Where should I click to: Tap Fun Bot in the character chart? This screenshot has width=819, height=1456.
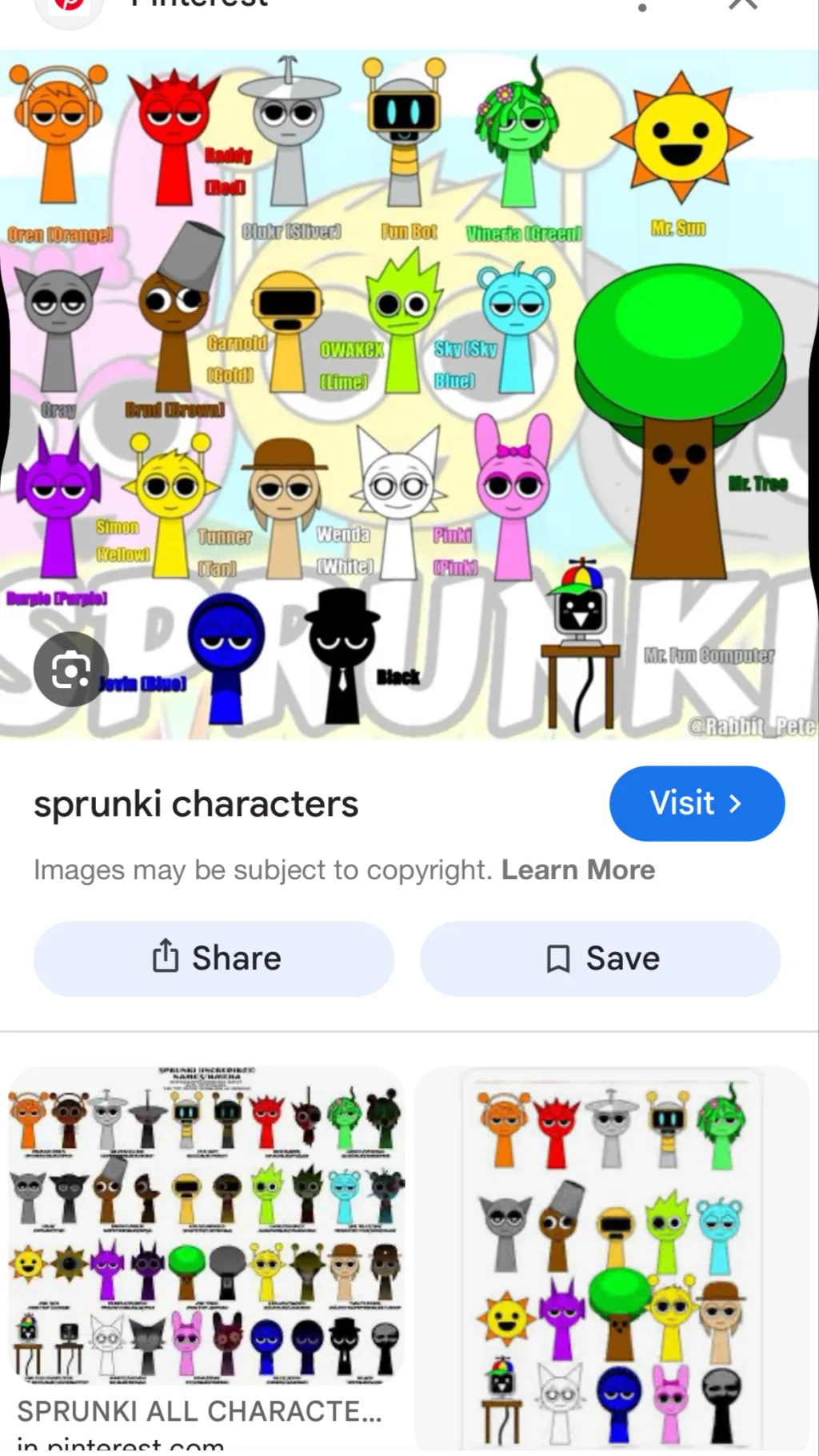(406, 120)
